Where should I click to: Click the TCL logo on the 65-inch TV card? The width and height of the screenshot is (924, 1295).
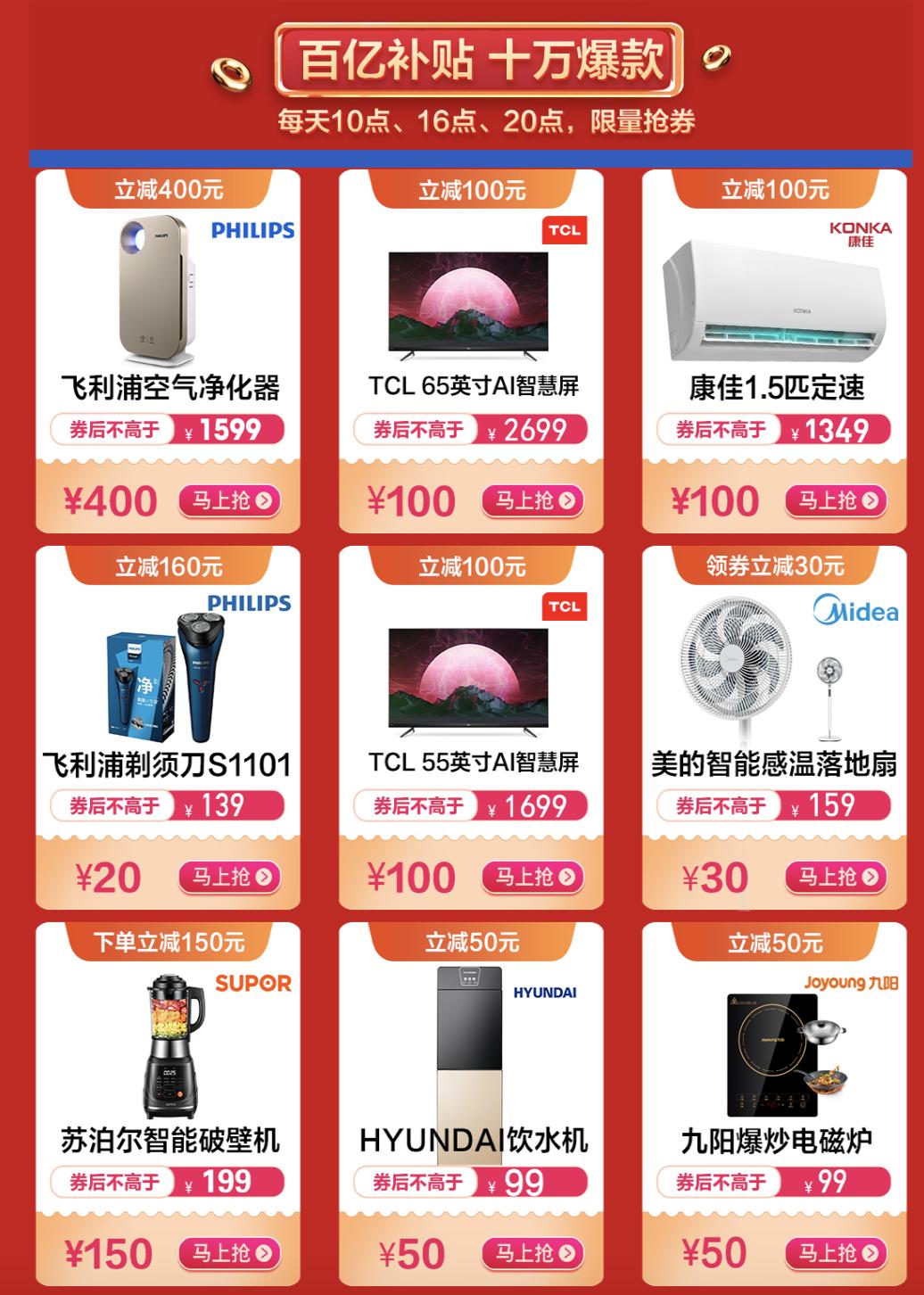564,229
